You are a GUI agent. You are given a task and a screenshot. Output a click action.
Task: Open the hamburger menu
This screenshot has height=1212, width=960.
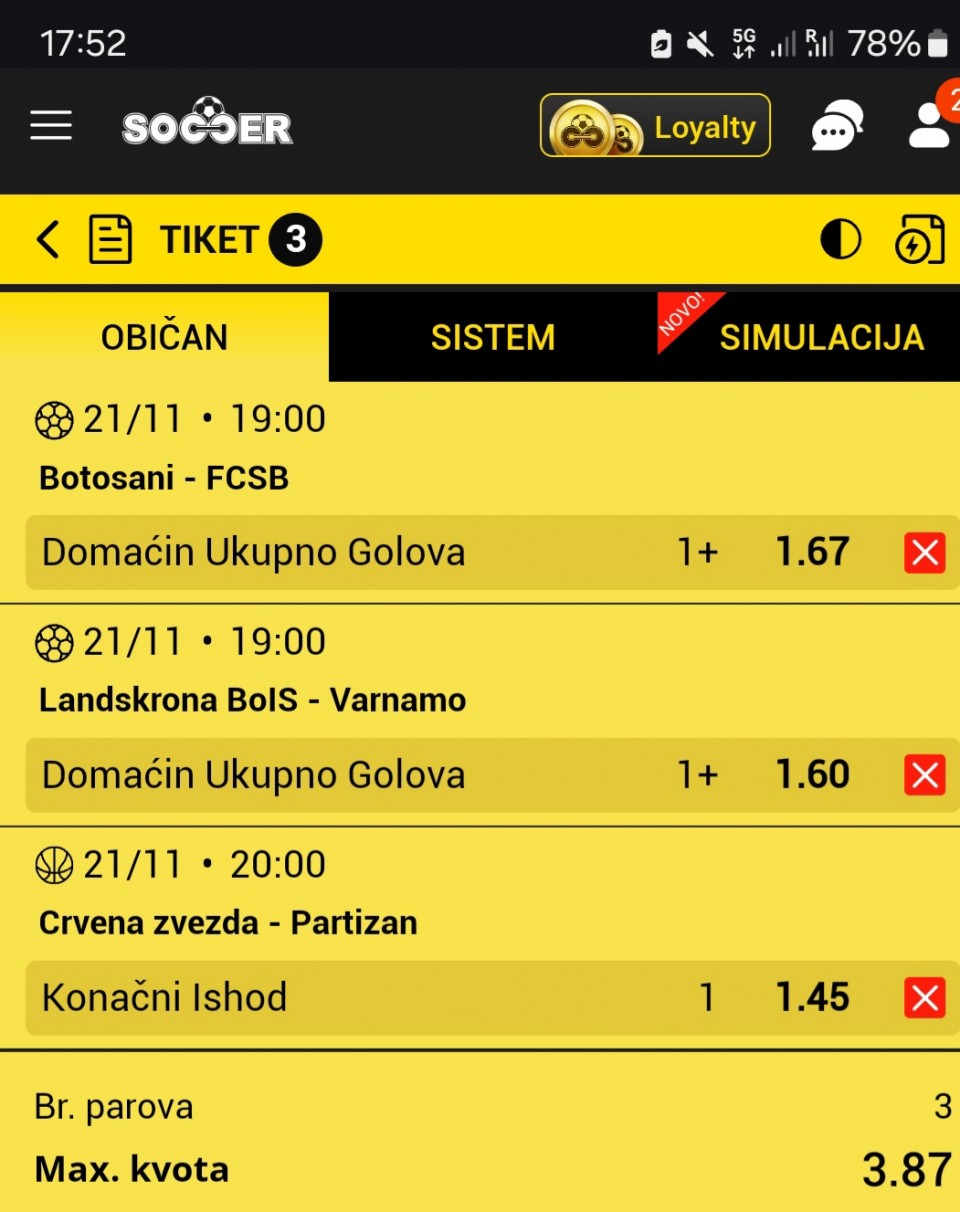[x=51, y=126]
